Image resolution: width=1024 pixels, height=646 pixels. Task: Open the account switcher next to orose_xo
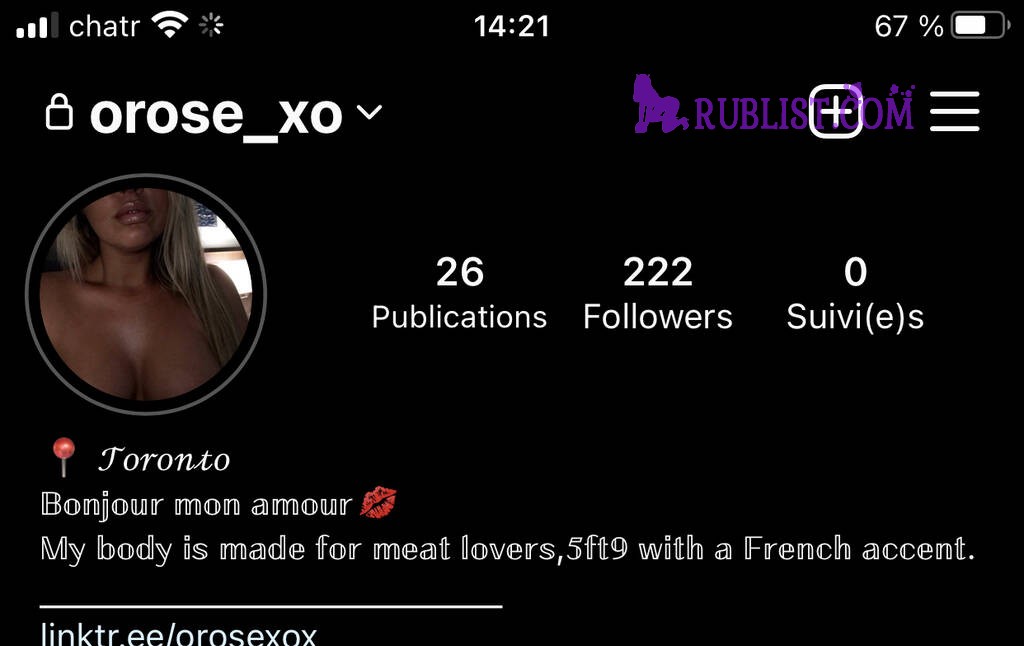[369, 113]
